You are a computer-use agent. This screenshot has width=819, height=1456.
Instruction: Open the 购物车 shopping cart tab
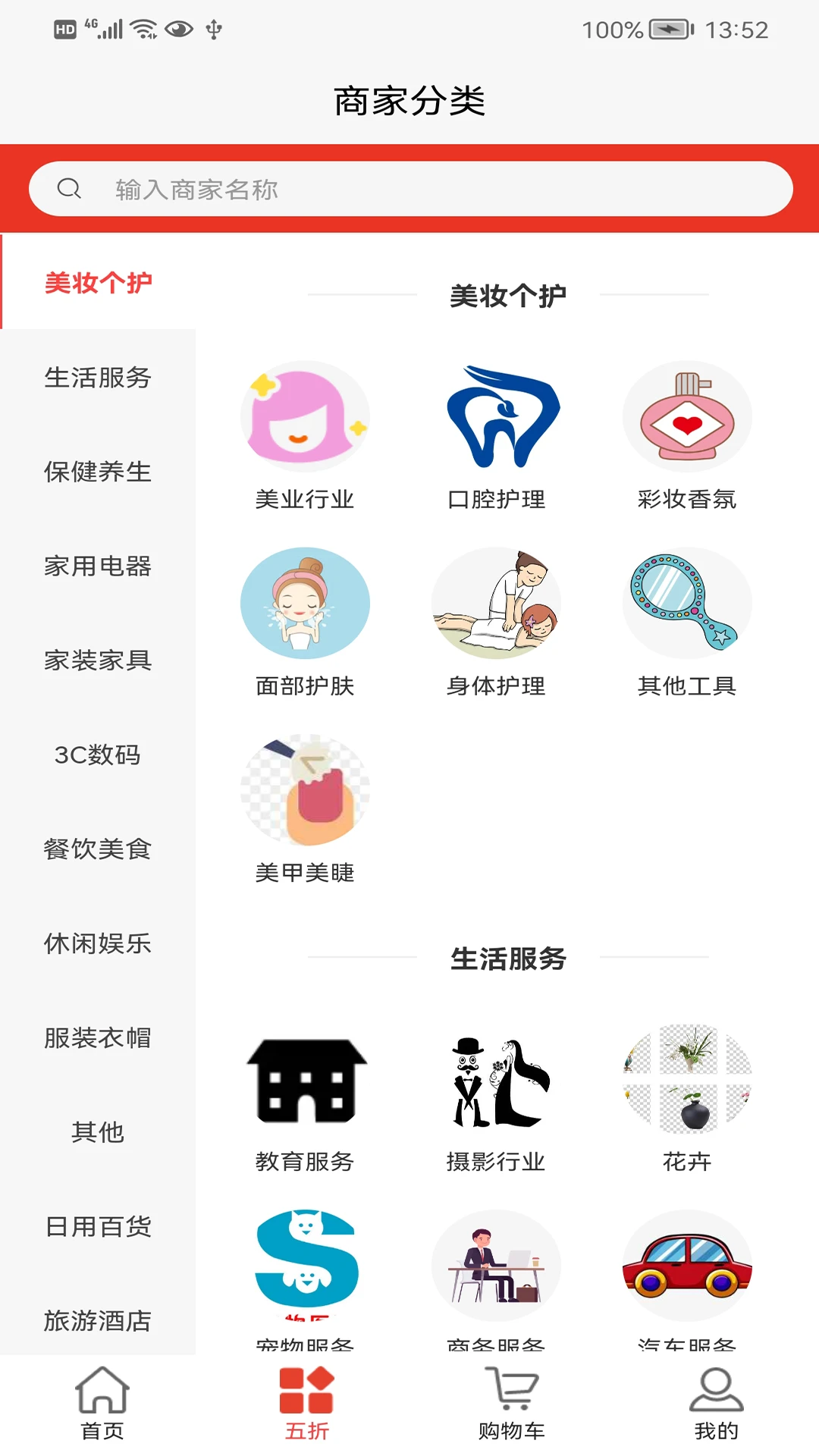512,1407
